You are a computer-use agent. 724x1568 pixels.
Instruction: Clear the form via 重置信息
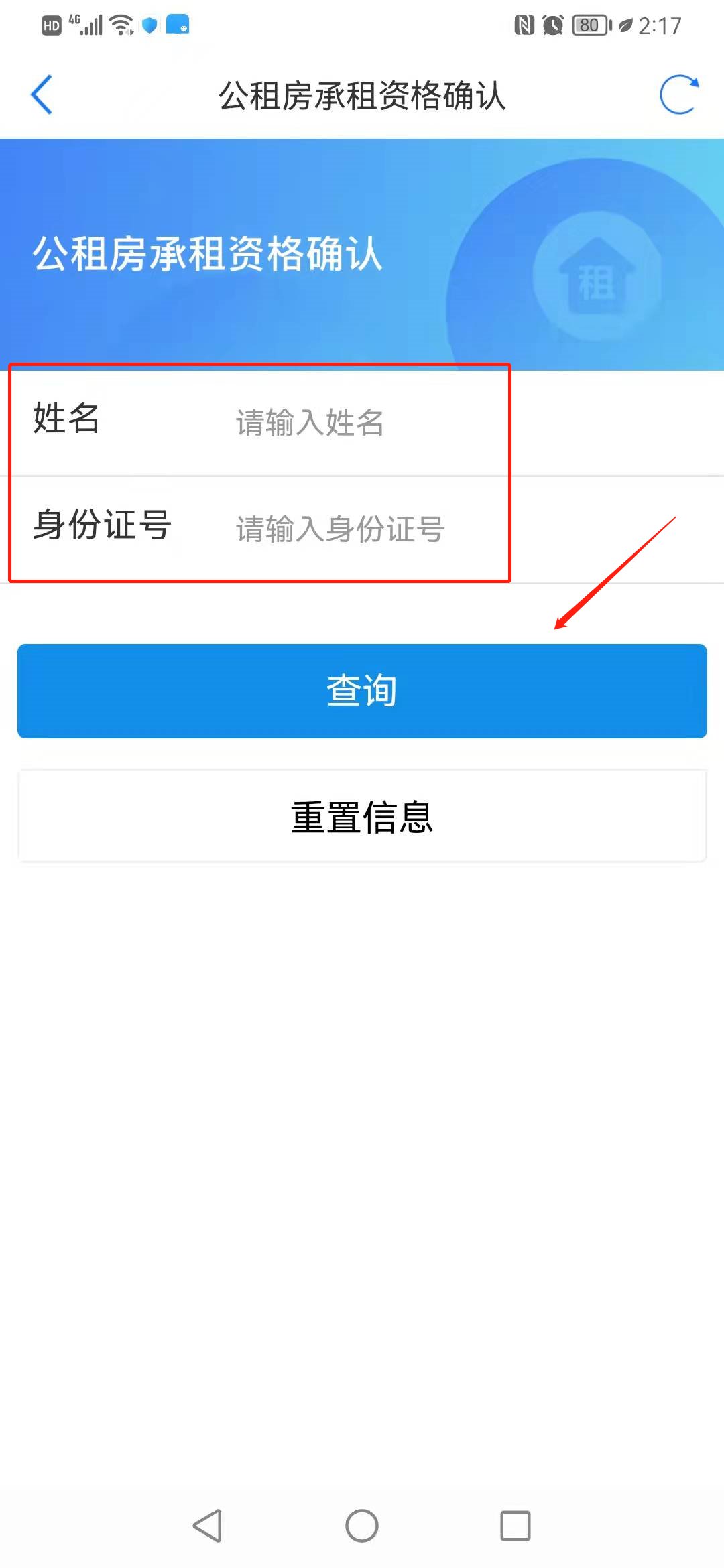pos(362,816)
